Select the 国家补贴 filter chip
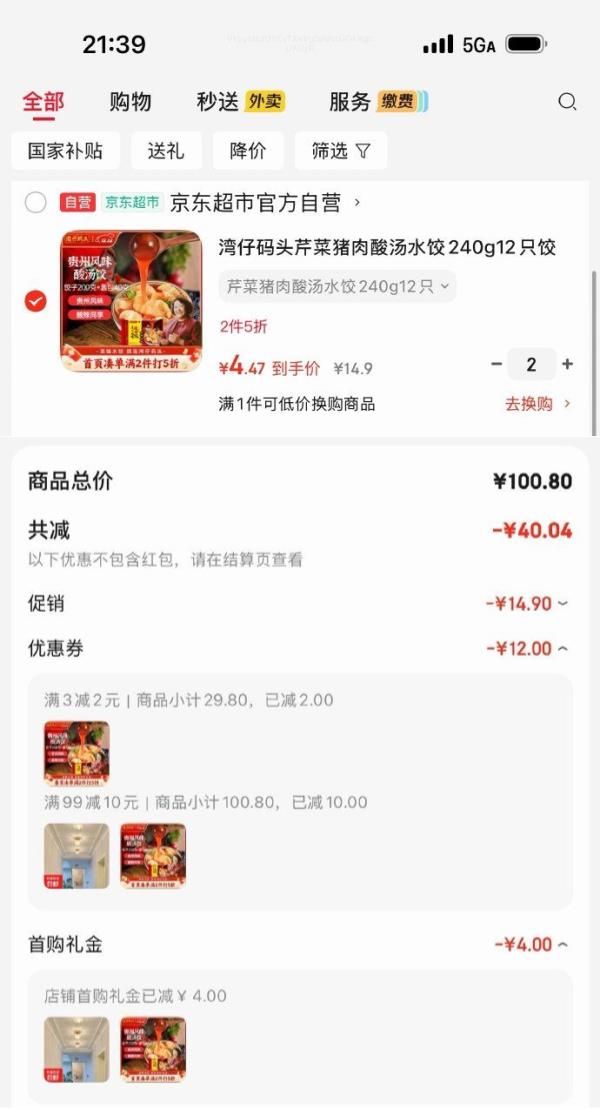 [65, 151]
